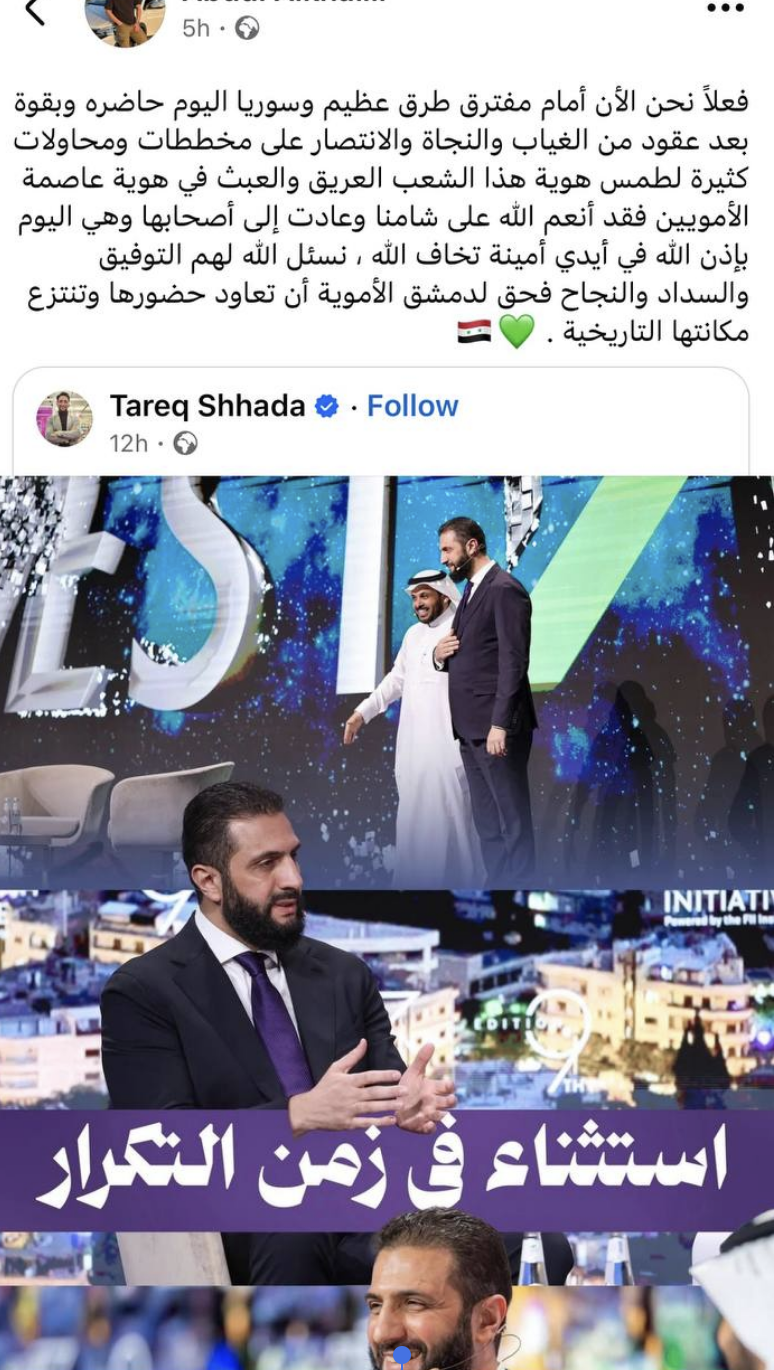Open the photo with the Arabic banner

tap(387, 1060)
